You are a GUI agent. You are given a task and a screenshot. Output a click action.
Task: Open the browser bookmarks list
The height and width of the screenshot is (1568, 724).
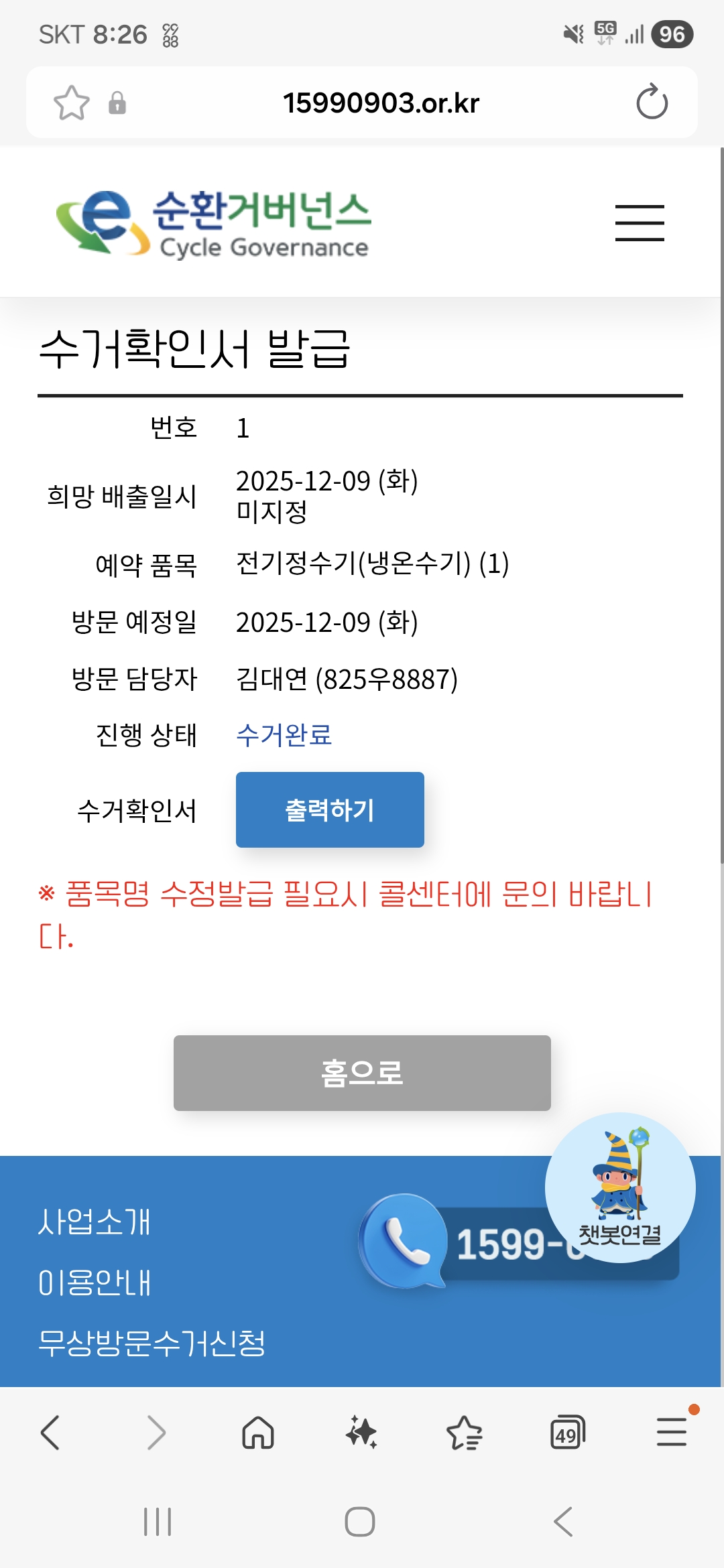point(464,1433)
